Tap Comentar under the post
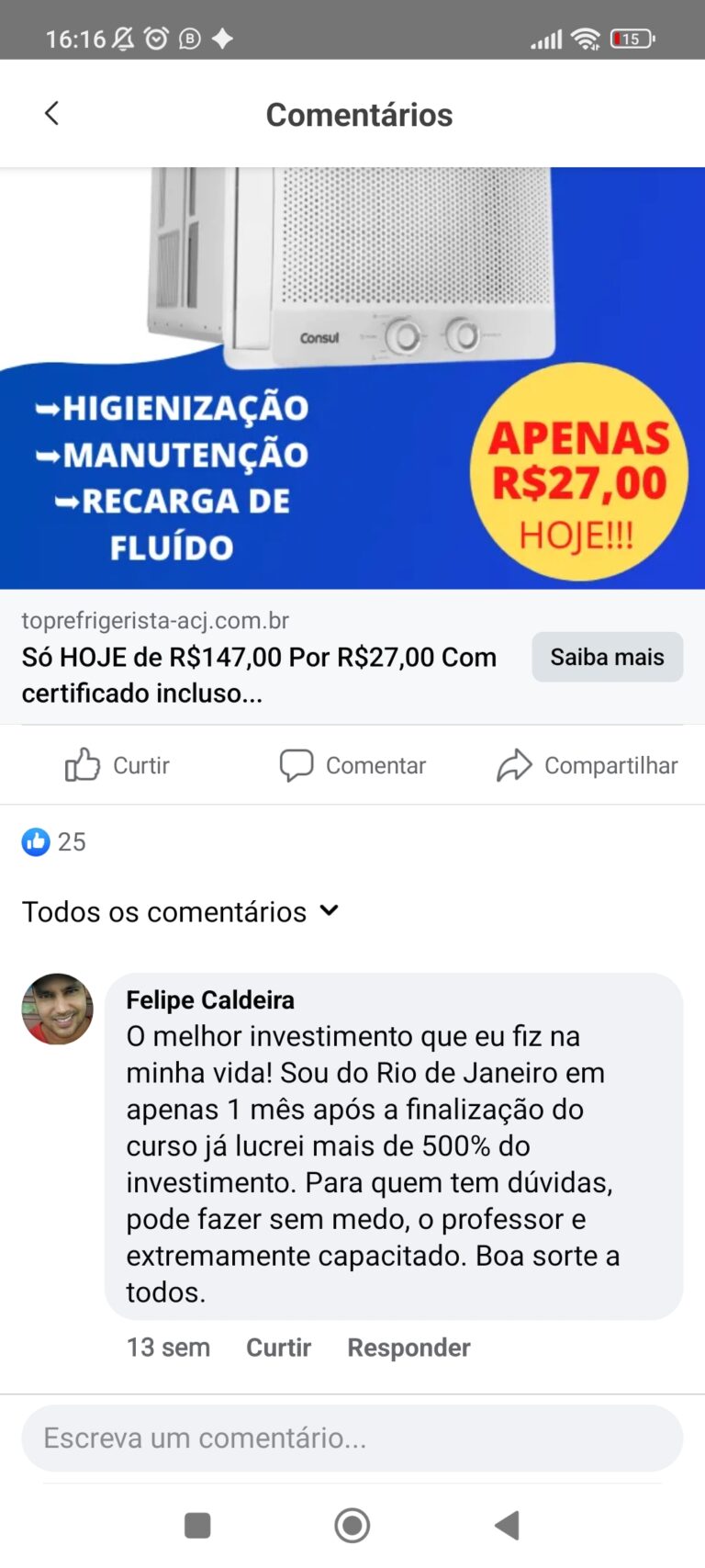 pos(352,765)
